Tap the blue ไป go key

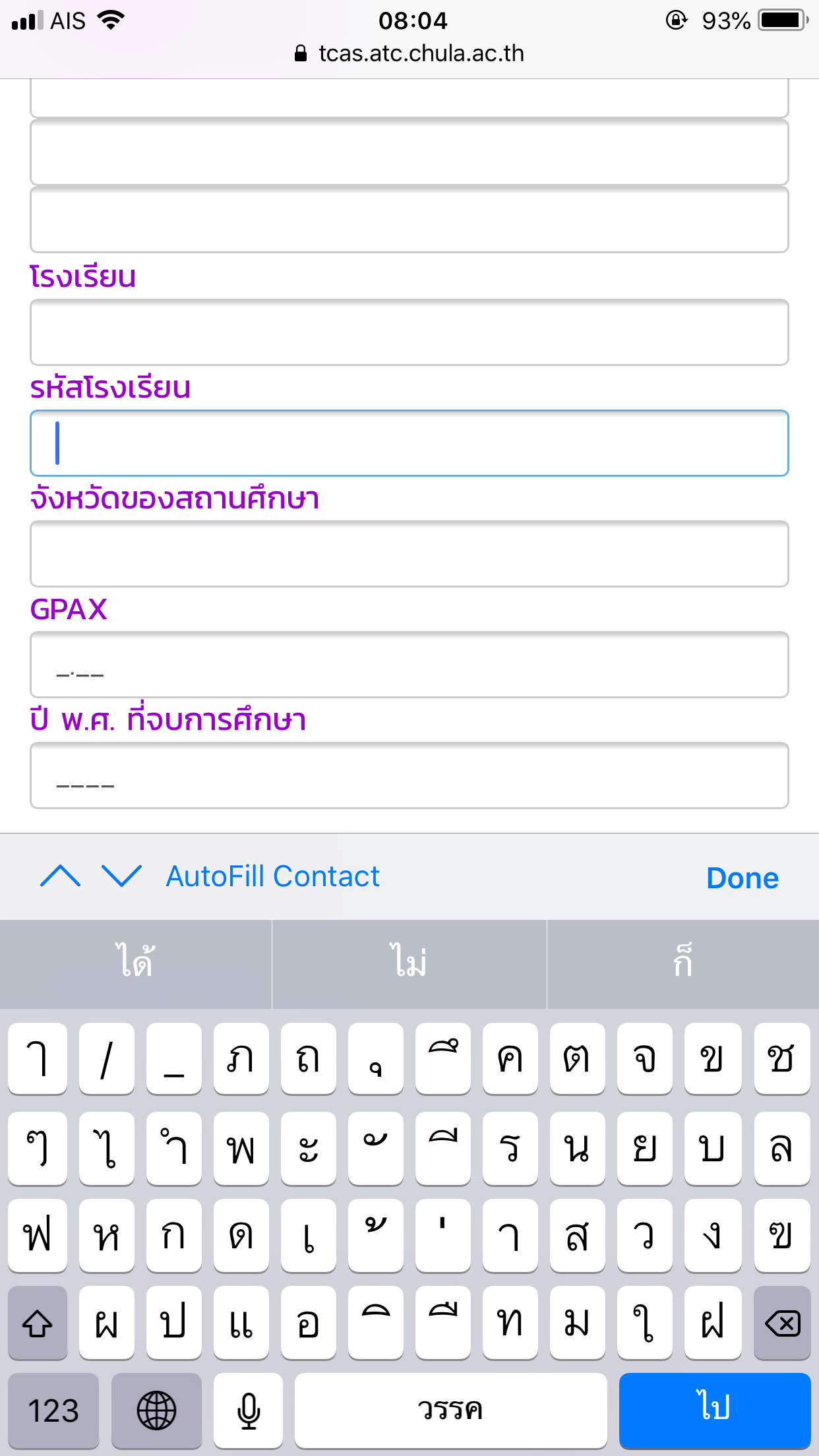(715, 1410)
